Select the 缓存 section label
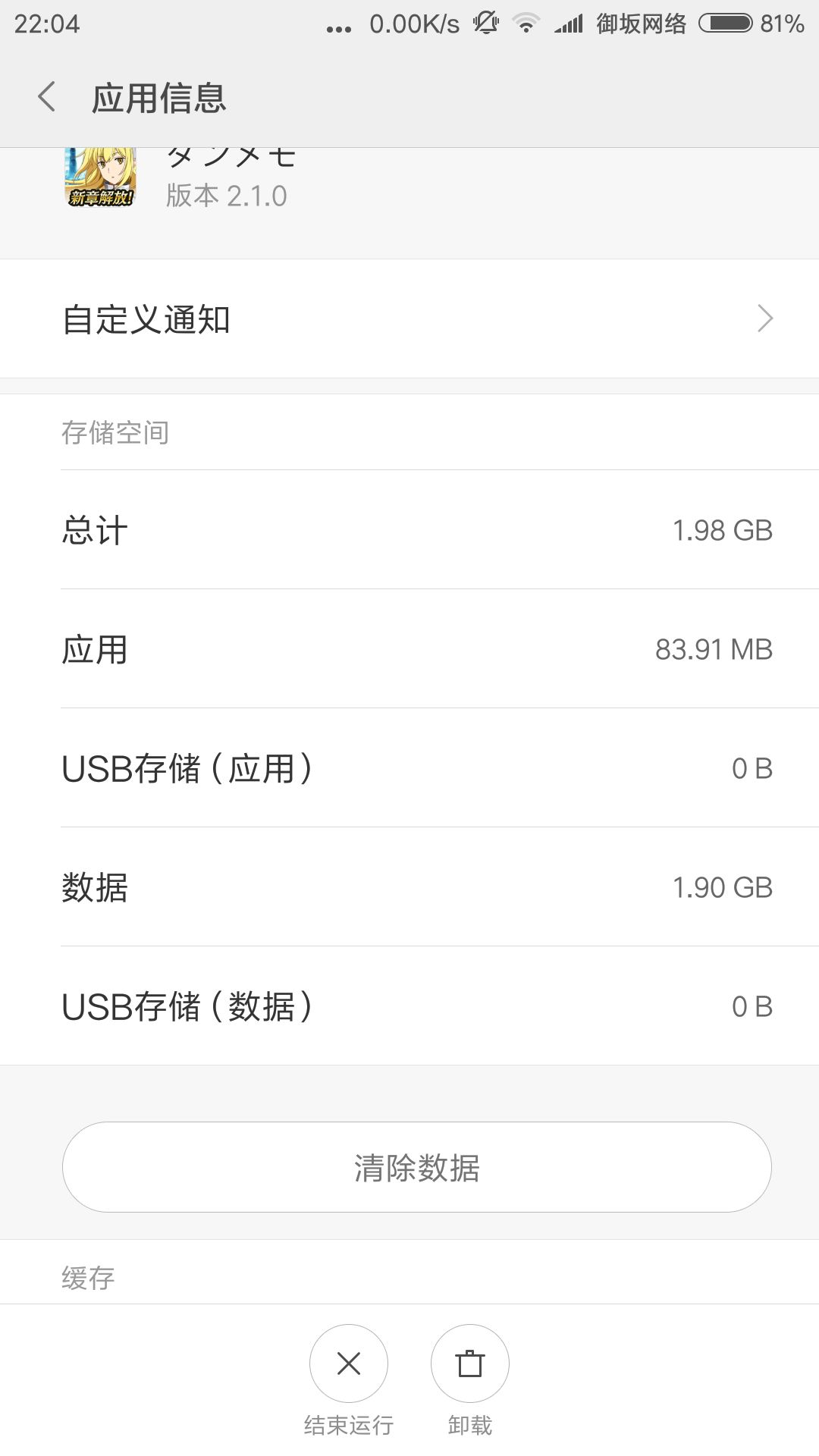 tap(87, 1277)
